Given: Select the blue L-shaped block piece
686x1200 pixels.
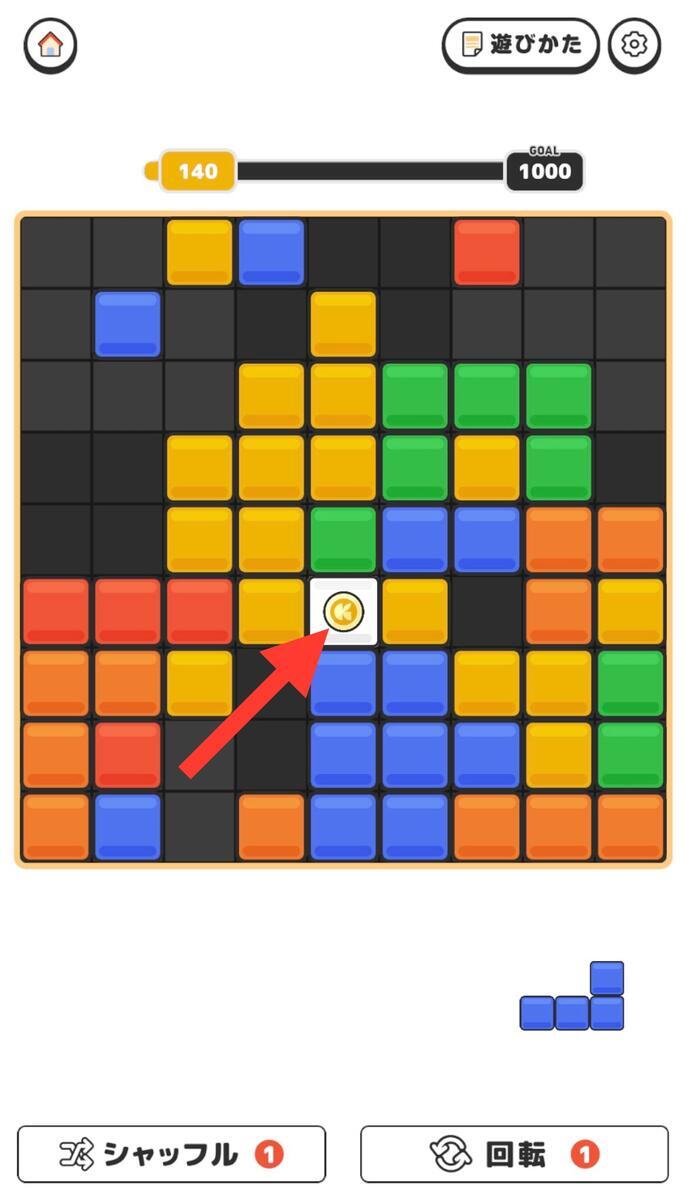Looking at the screenshot, I should (572, 996).
